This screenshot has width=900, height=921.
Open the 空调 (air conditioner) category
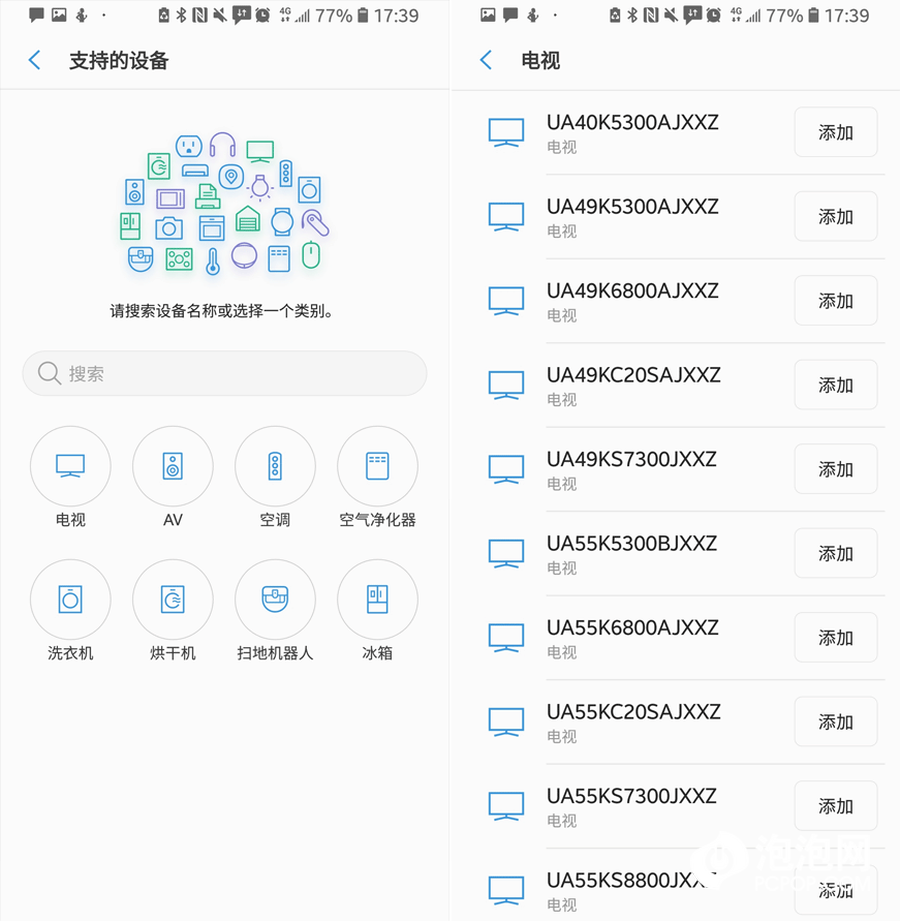pos(274,466)
